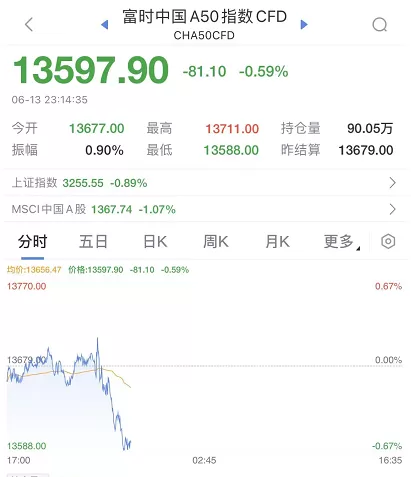Open chart settings hexagon icon
Viewport: 411px width, 477px height.
[x=388, y=241]
